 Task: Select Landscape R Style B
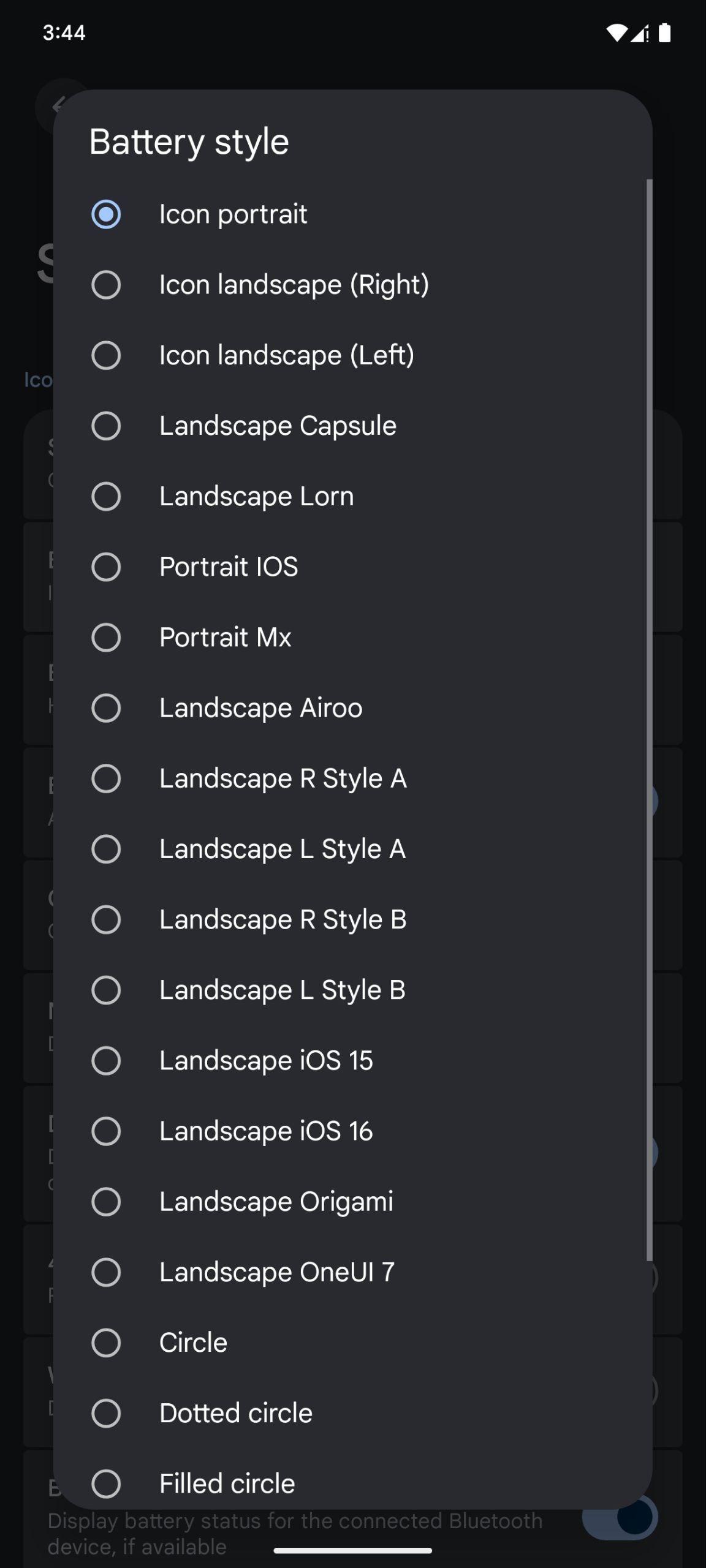[x=352, y=919]
